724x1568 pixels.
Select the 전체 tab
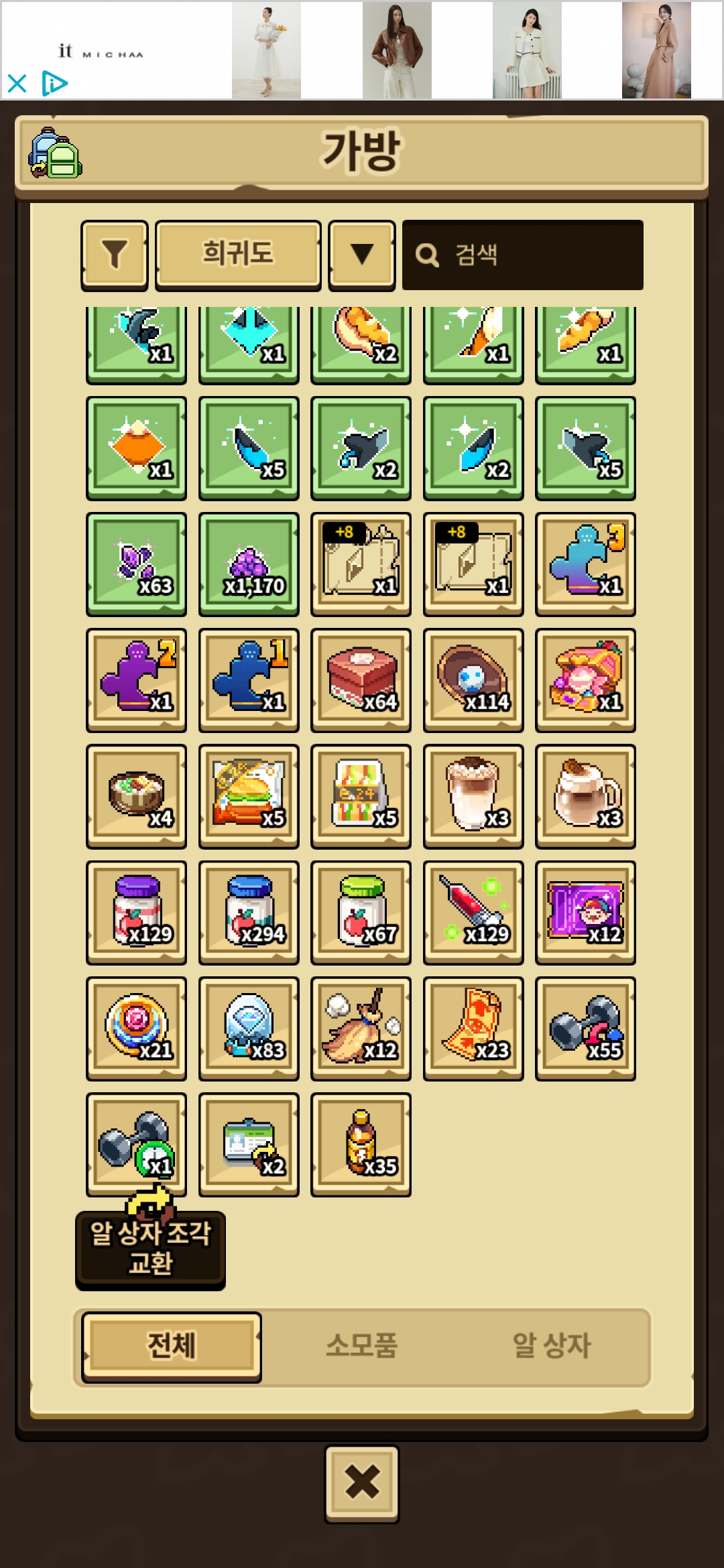point(172,1346)
